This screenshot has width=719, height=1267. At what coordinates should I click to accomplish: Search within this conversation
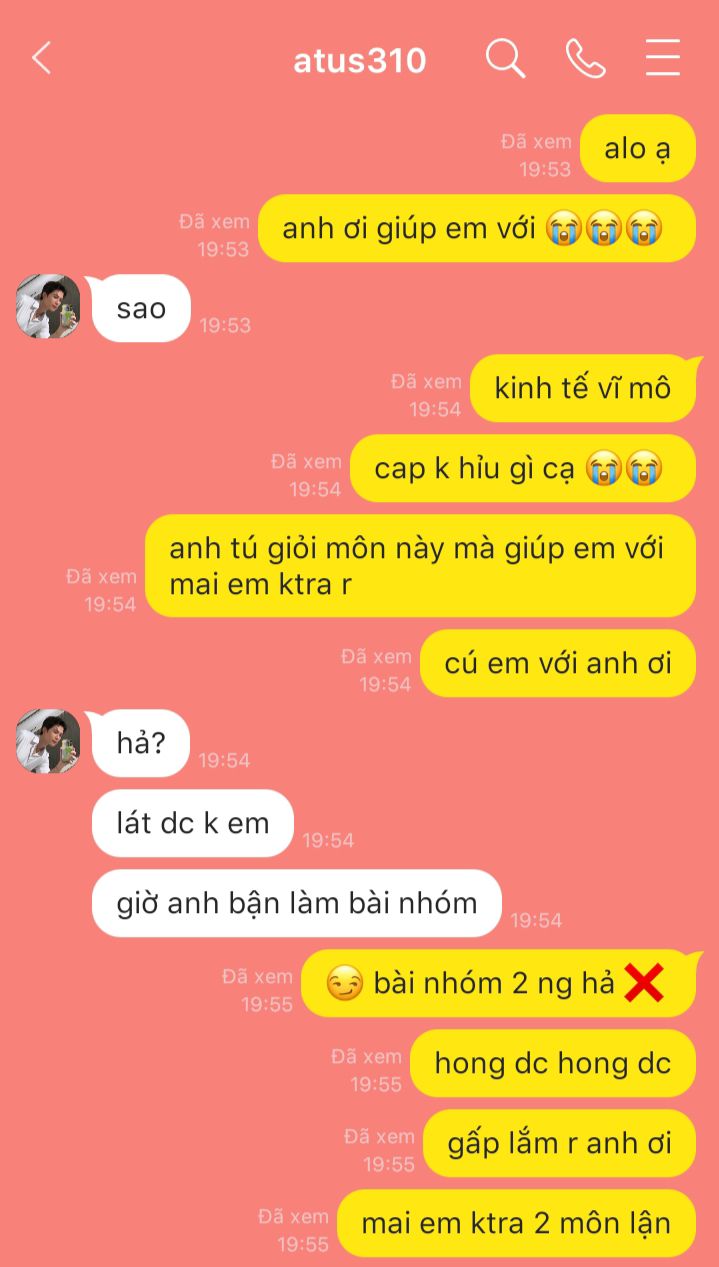click(x=506, y=59)
